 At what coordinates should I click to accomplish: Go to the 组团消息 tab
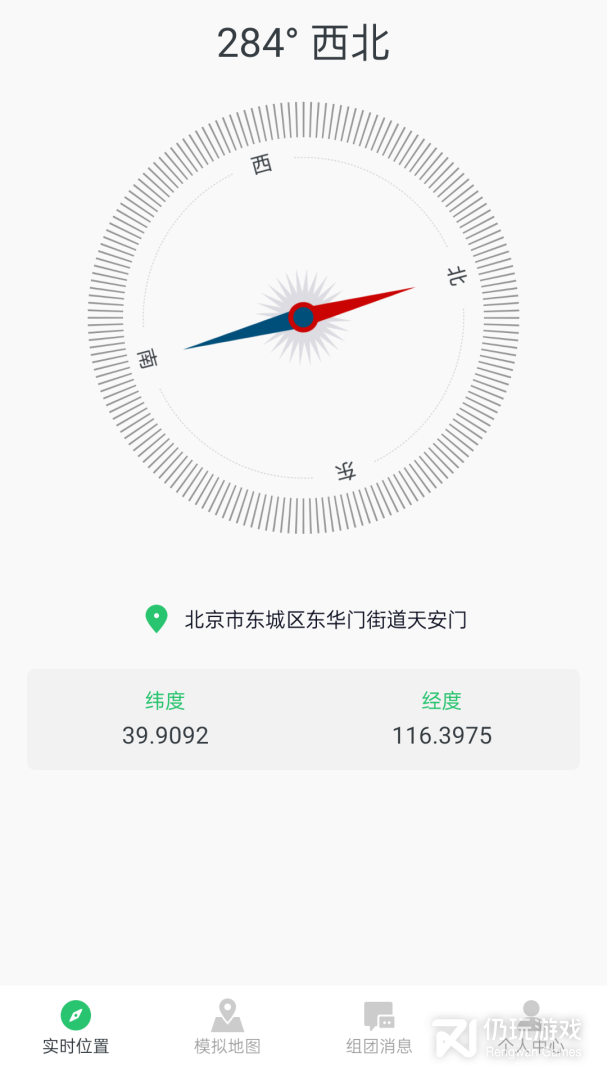point(379,1028)
